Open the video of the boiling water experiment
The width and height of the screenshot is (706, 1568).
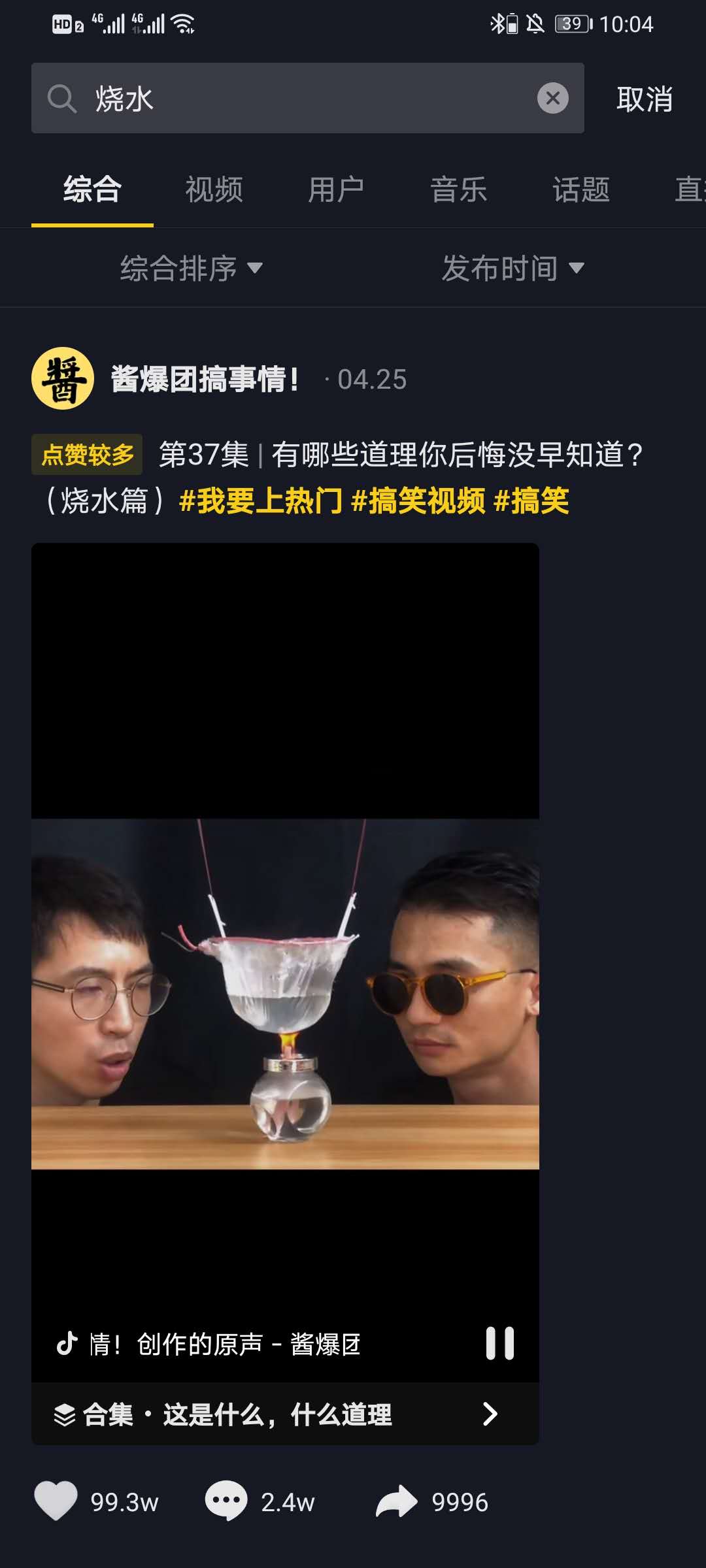pyautogui.click(x=285, y=993)
